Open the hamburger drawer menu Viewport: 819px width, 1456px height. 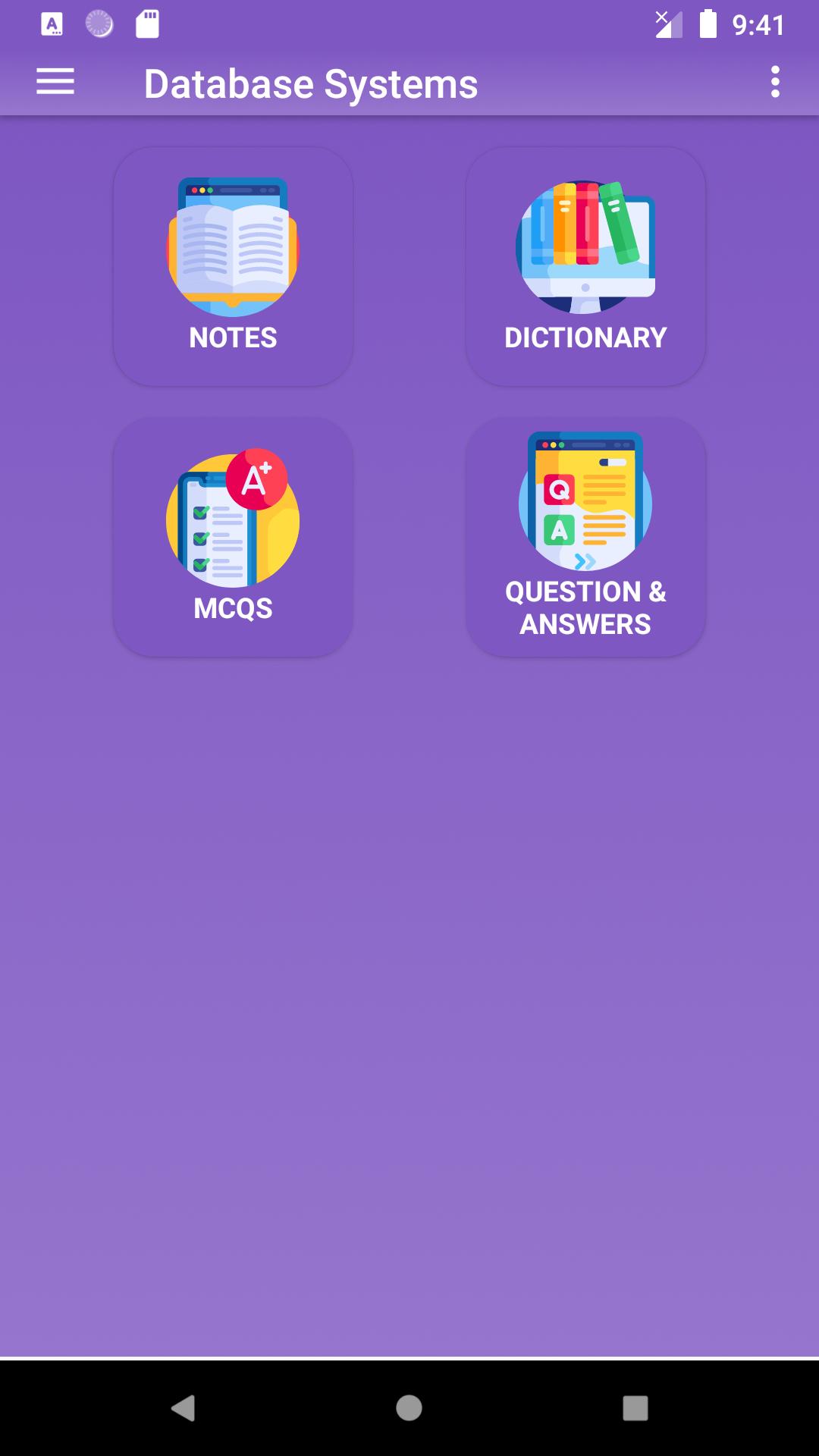click(55, 82)
